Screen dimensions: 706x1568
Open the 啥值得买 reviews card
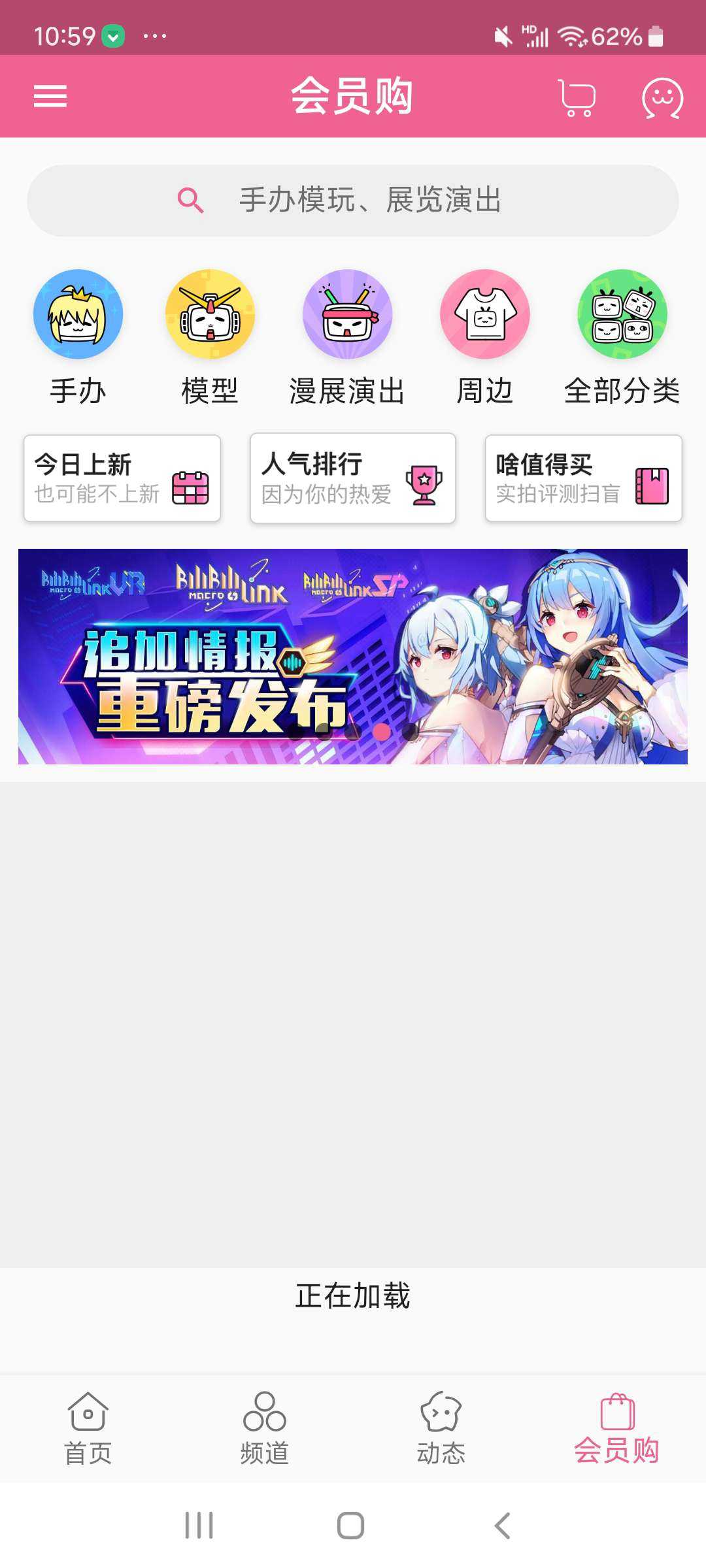click(x=583, y=478)
